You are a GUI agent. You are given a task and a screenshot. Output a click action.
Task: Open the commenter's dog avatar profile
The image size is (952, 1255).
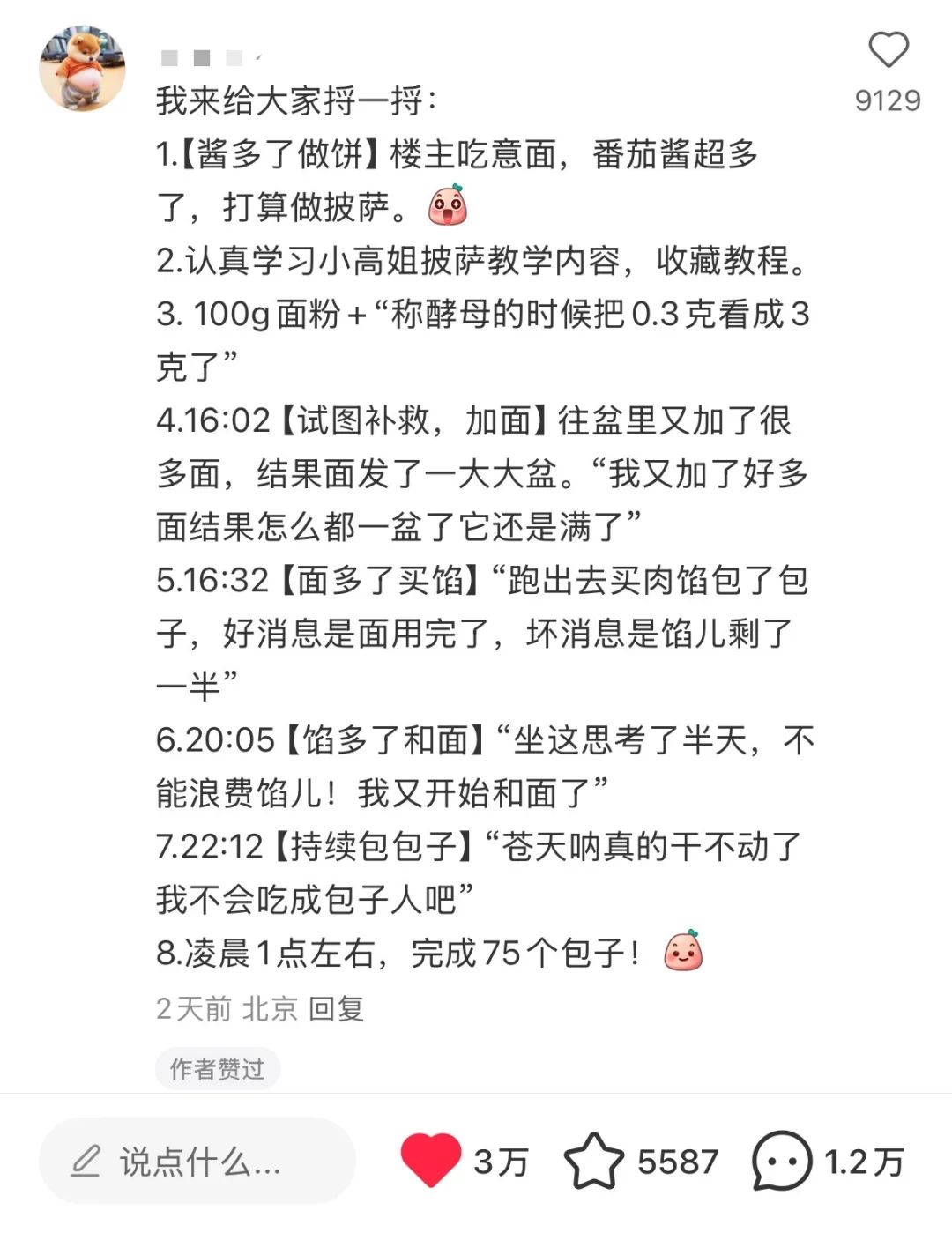(82, 69)
